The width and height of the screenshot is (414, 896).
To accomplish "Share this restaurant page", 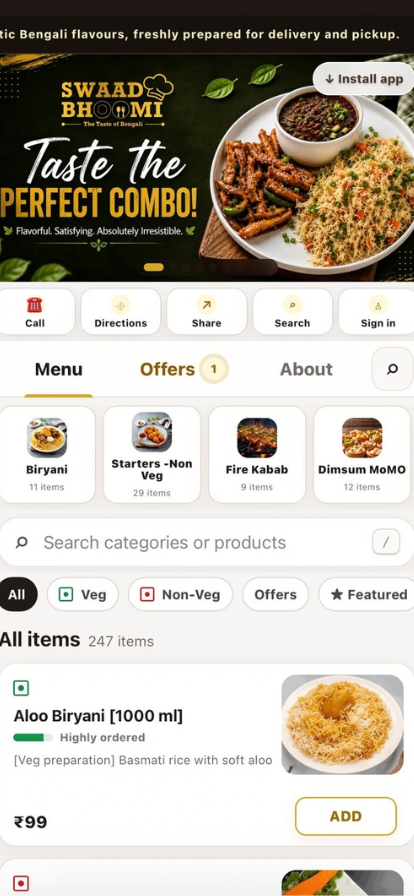I will (206, 311).
